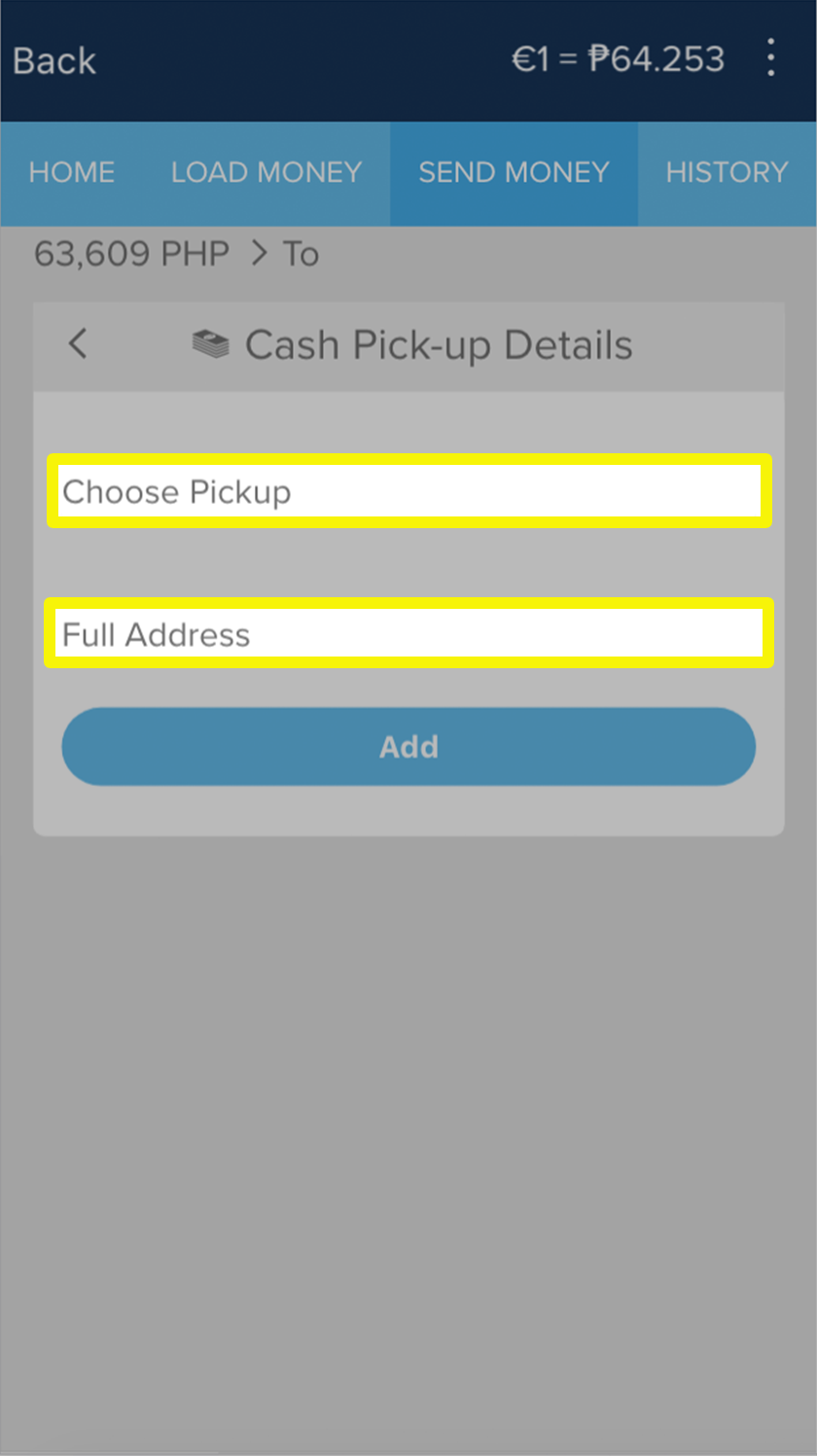
Task: Tap the back chevron on Cash Pick-up Details
Action: [x=78, y=345]
